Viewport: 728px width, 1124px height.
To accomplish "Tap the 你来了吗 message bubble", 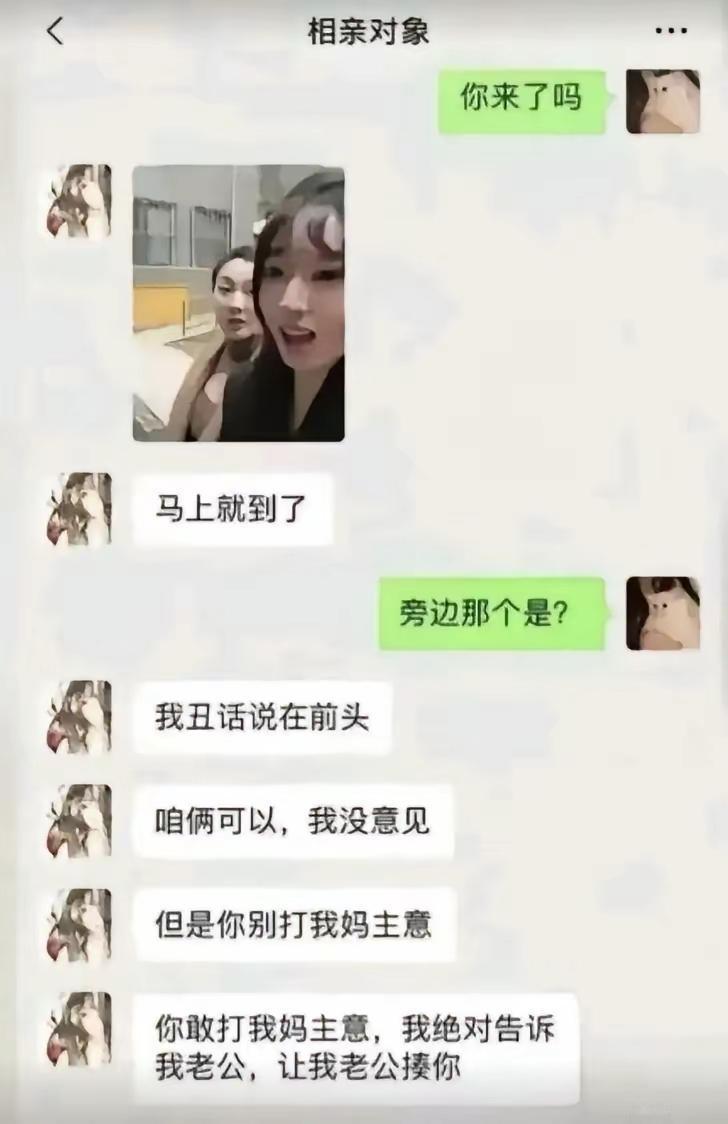I will [520, 98].
